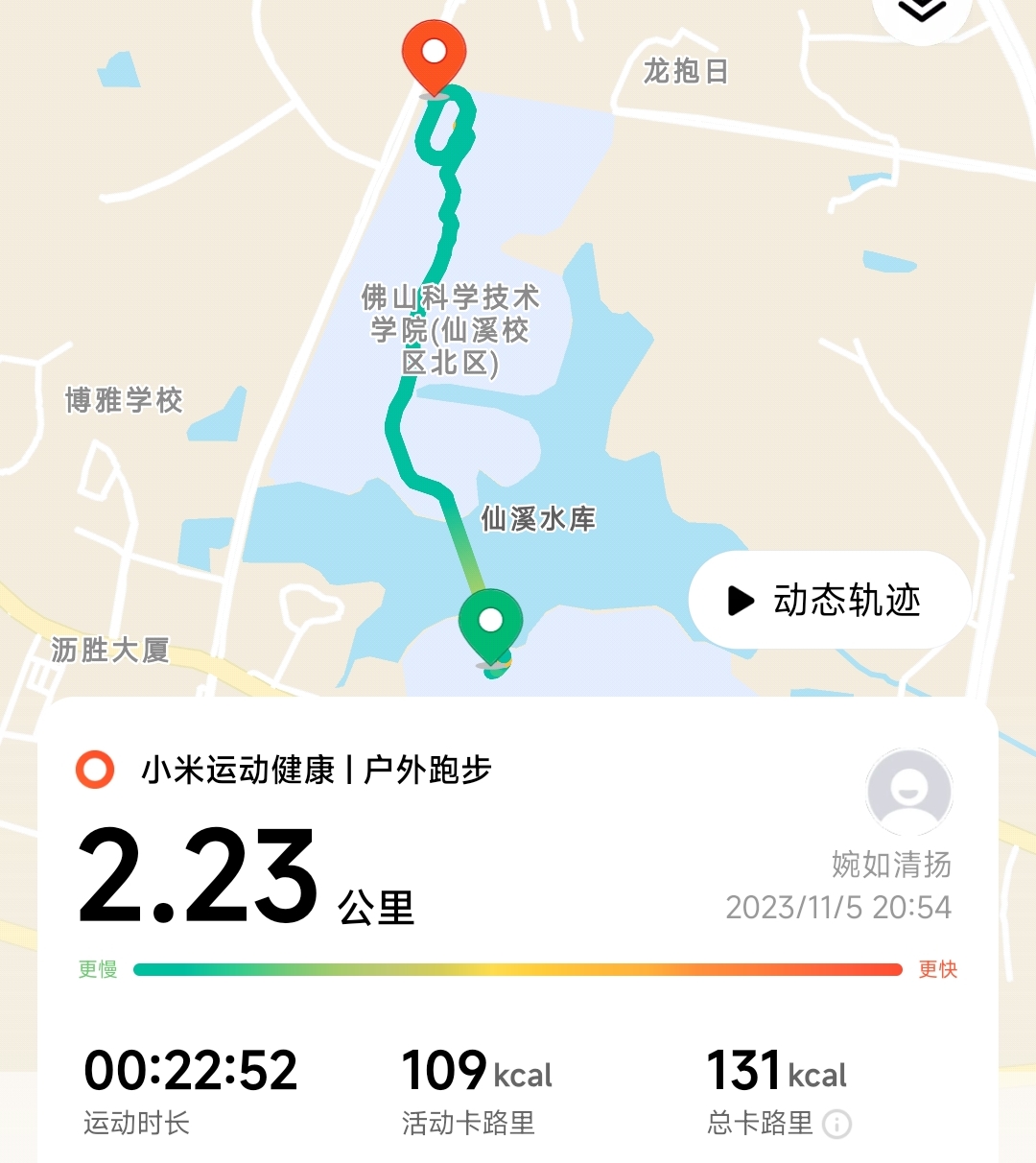Open 婉如清扬's profile avatar
The width and height of the screenshot is (1036, 1163).
(908, 792)
